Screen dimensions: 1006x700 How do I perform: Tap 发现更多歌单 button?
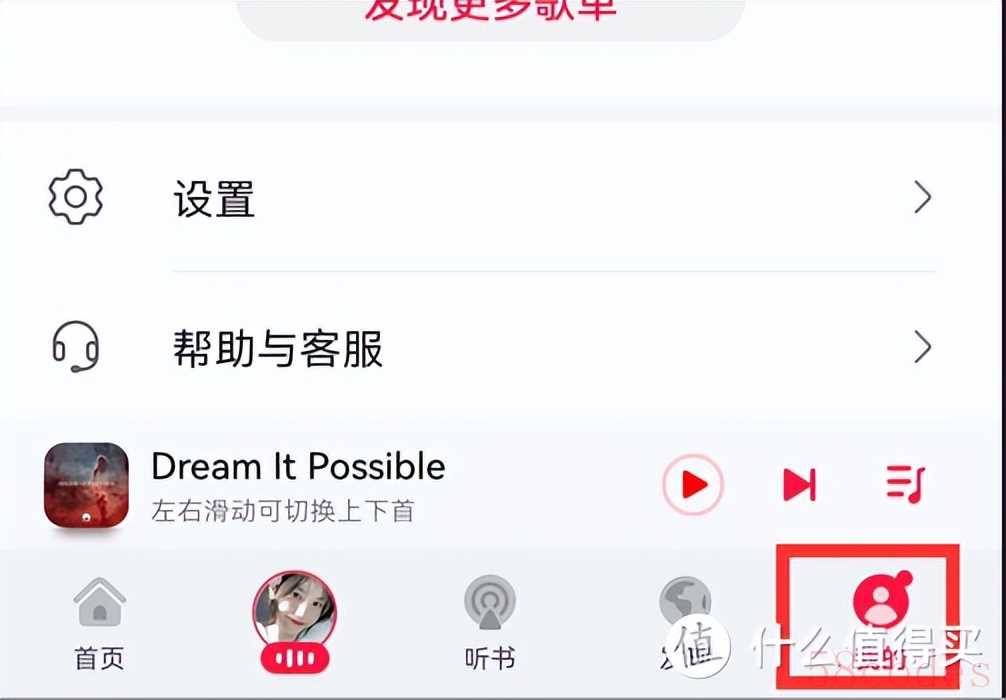[x=490, y=12]
